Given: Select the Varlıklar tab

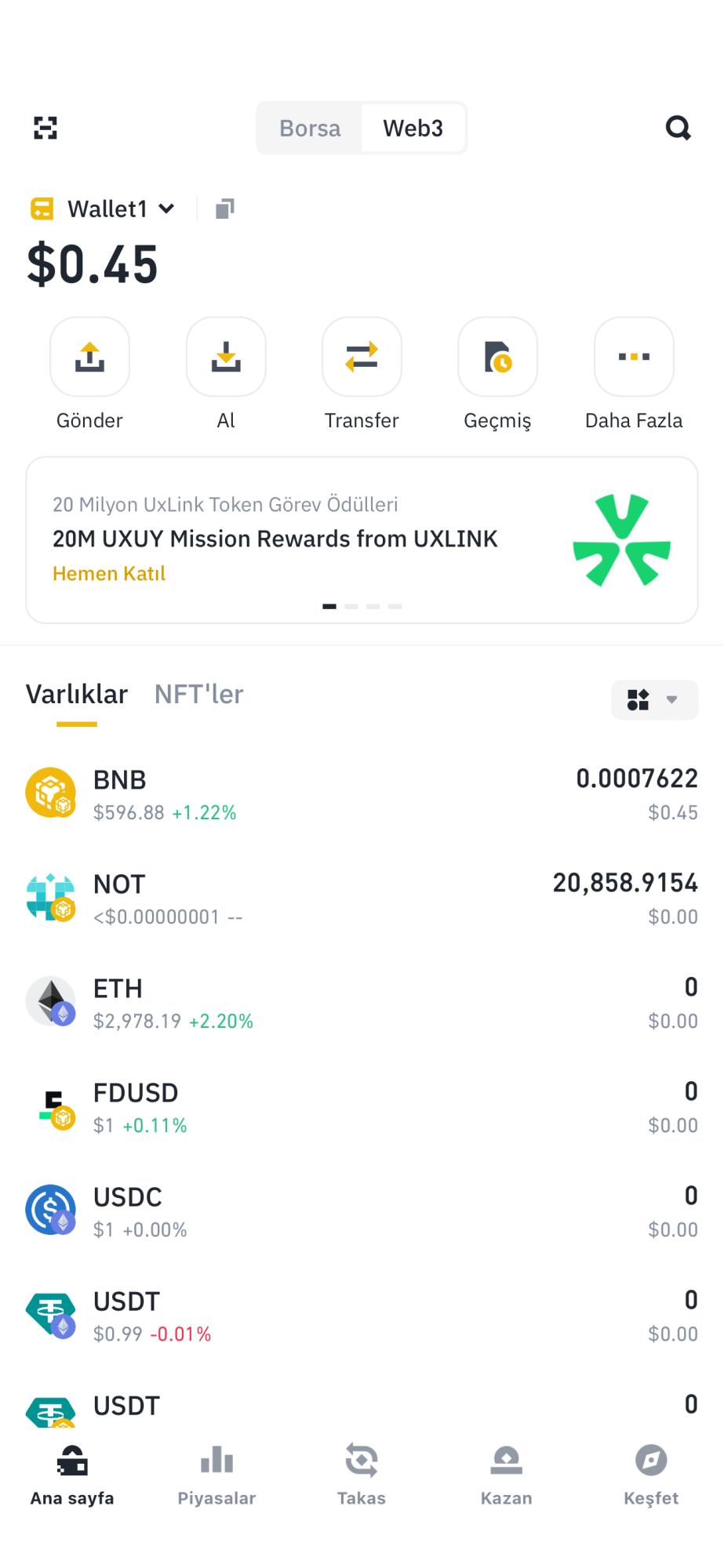Looking at the screenshot, I should pyautogui.click(x=76, y=695).
